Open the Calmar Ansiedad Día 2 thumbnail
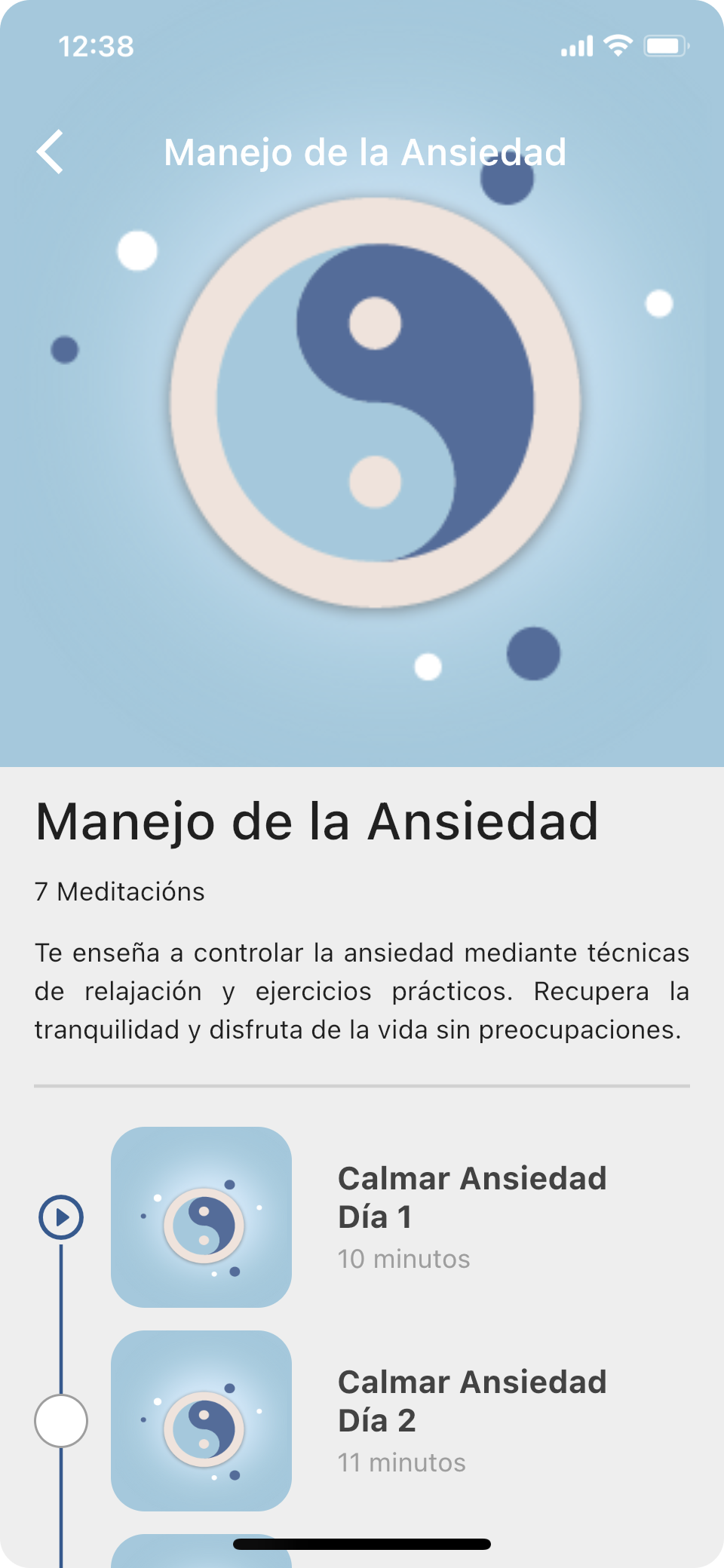Screen dimensions: 724x1568 (201, 1420)
